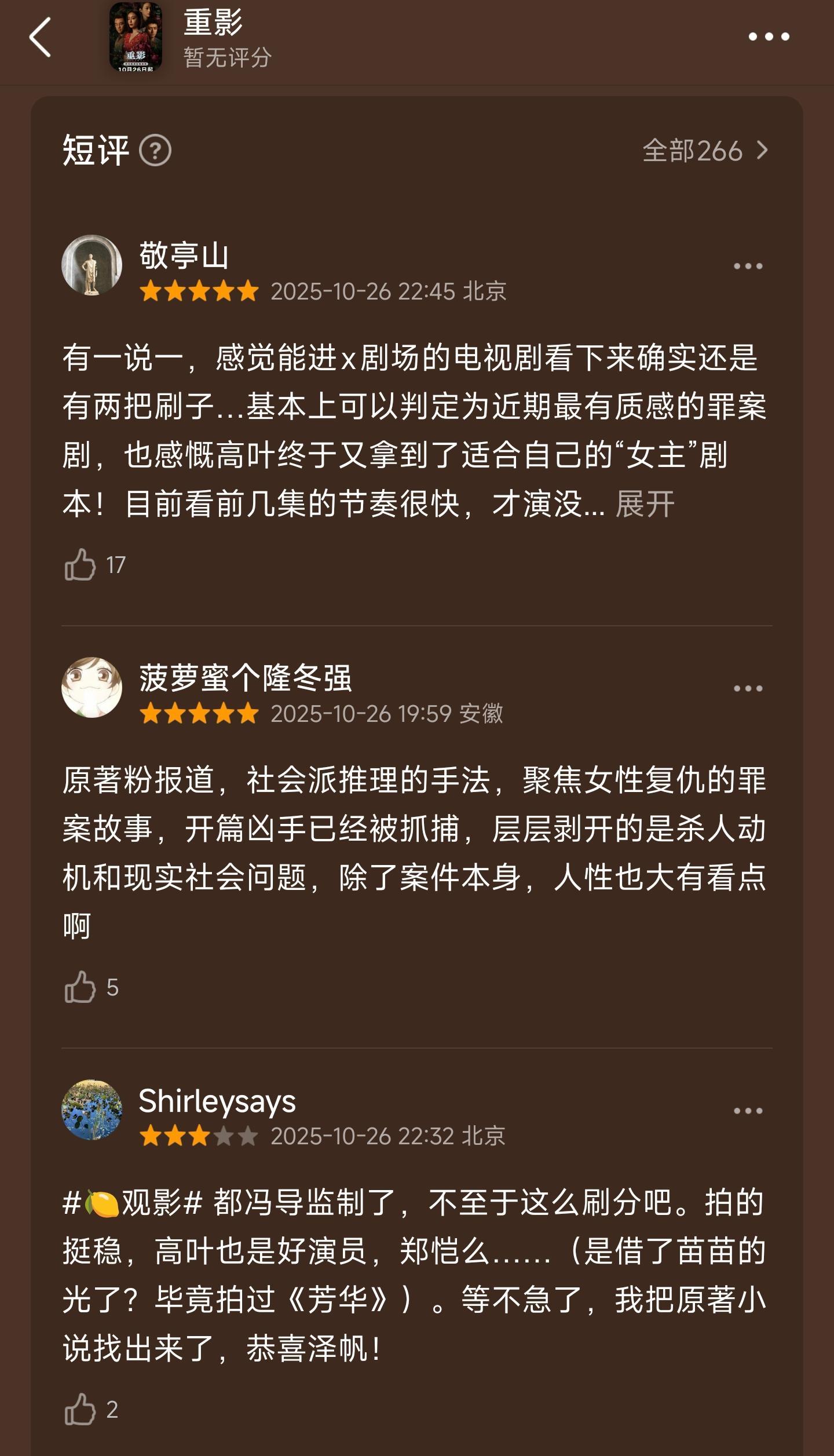Viewport: 834px width, 1456px height.
Task: Like 菠萝蜜个隆冬强's review with 5 likes
Action: point(80,987)
